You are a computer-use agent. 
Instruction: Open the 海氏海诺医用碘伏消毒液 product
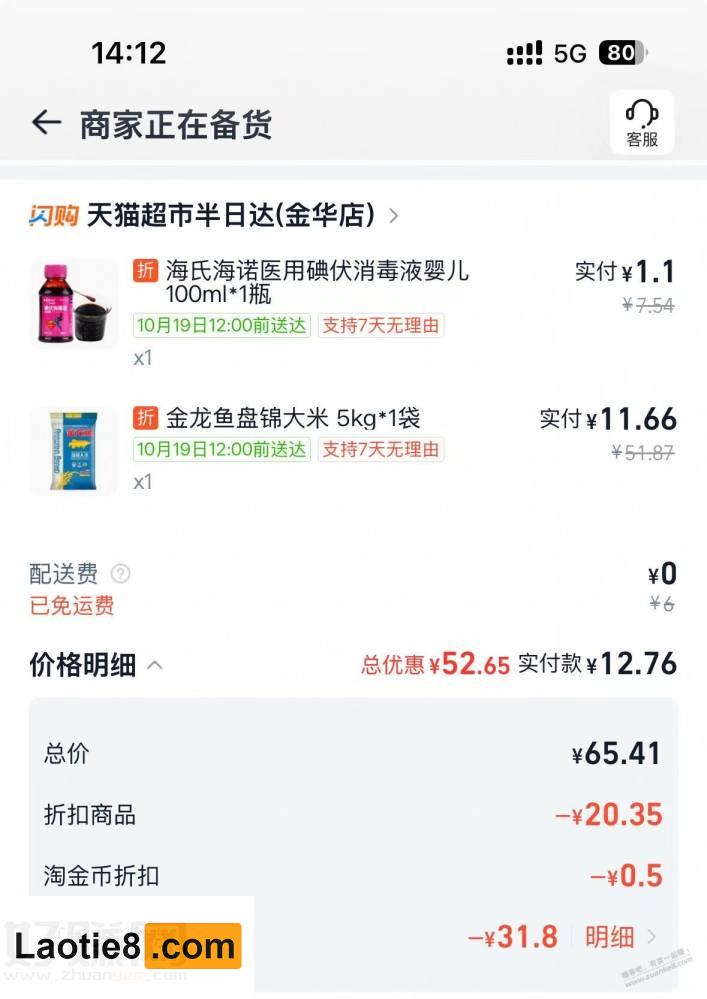click(x=316, y=282)
